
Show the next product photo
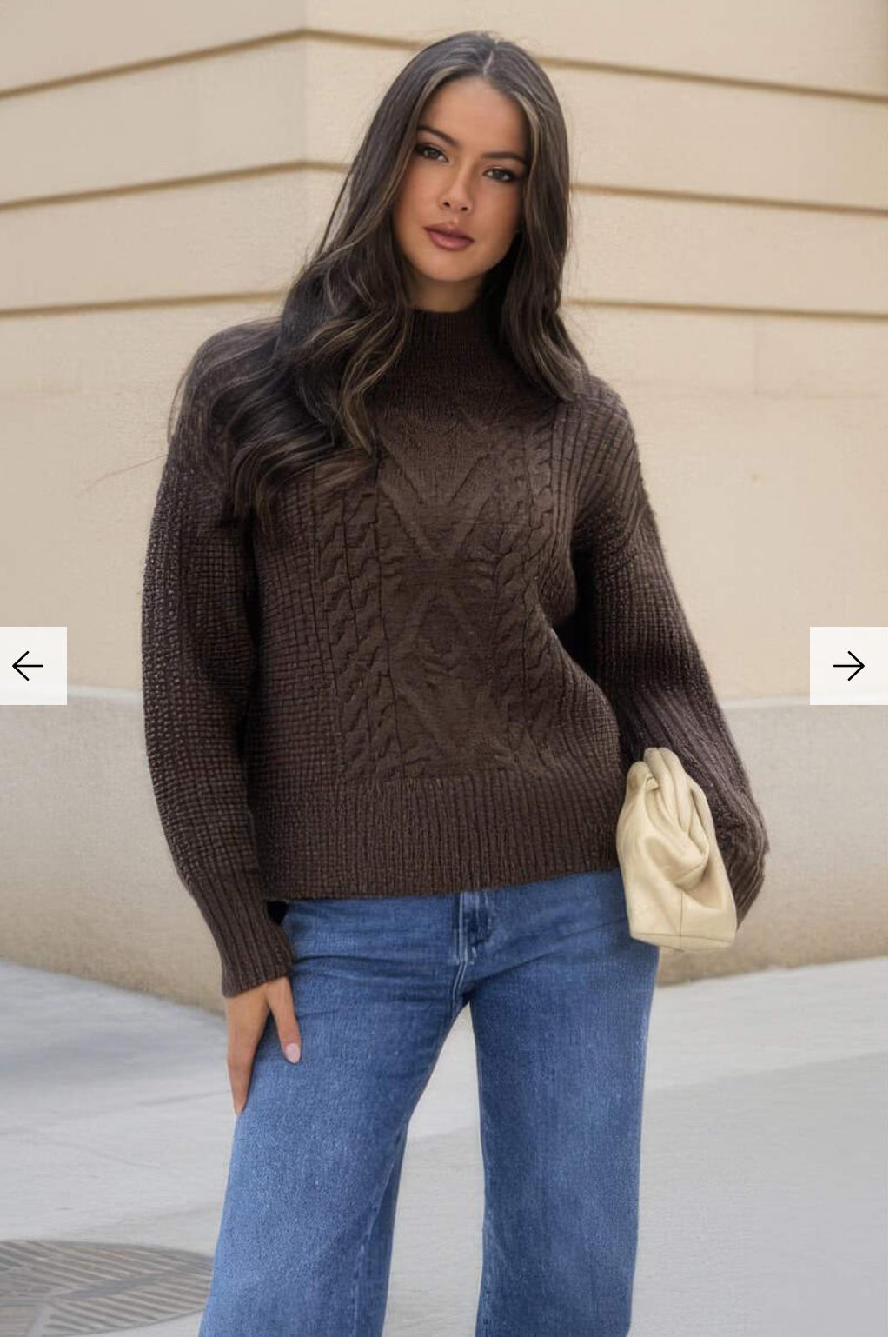click(849, 666)
